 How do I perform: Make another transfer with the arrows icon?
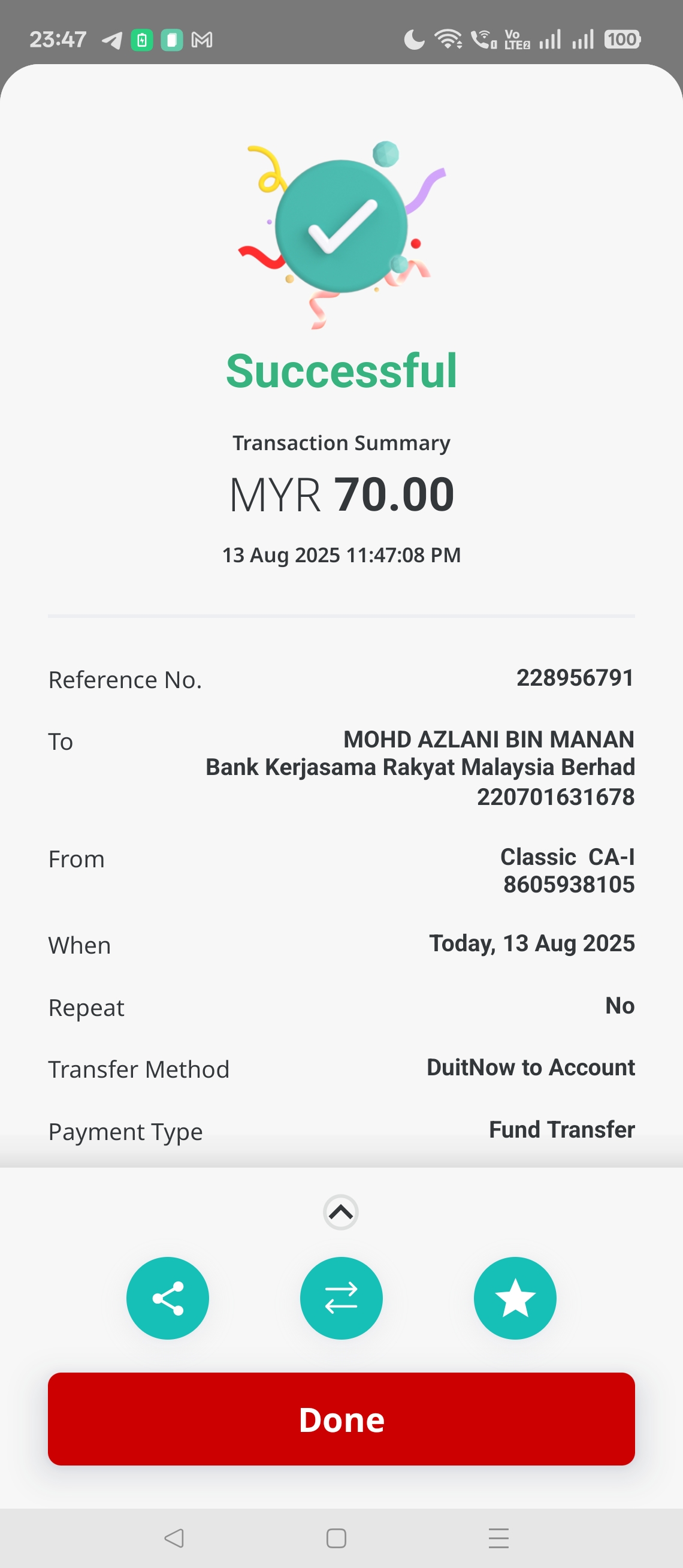point(341,1298)
